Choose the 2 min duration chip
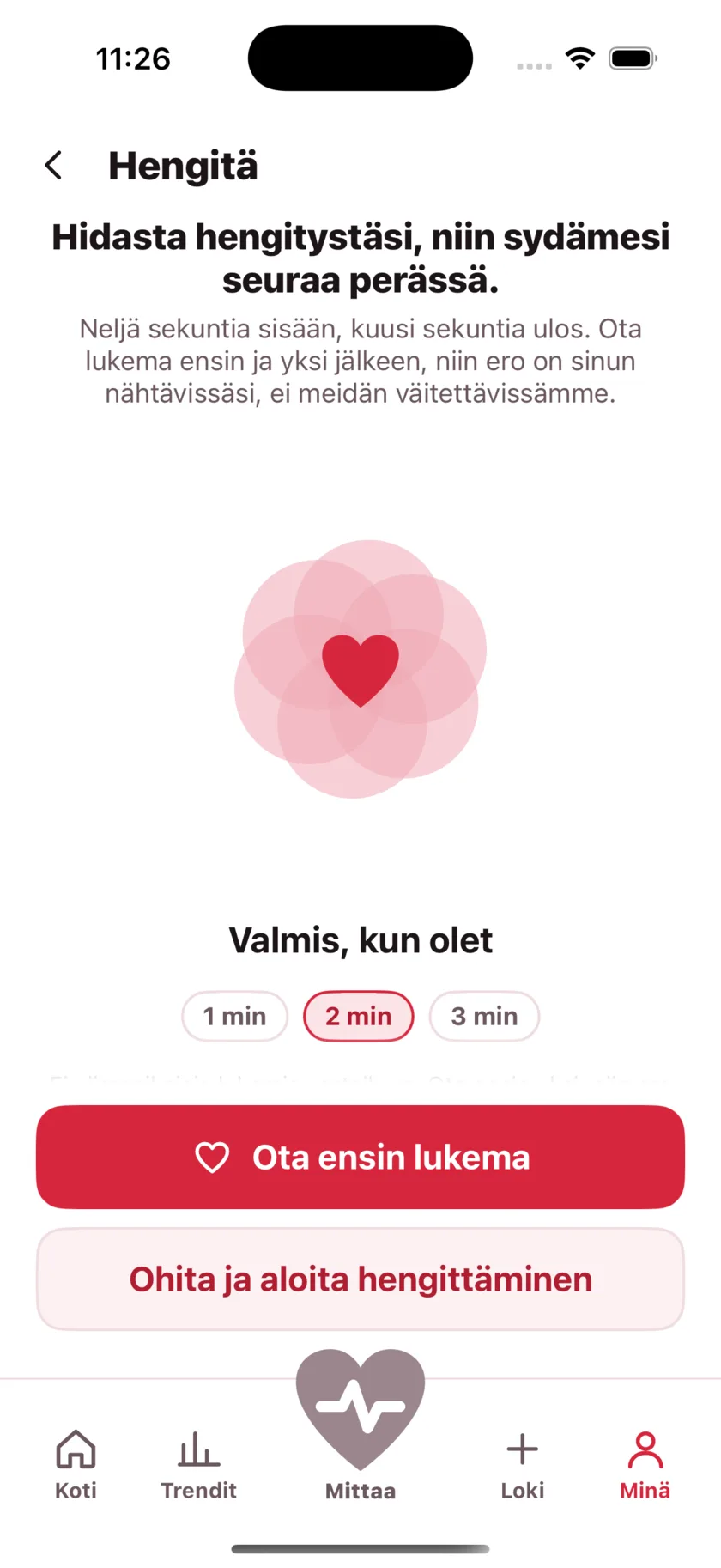The image size is (721, 1568). pos(359,1016)
